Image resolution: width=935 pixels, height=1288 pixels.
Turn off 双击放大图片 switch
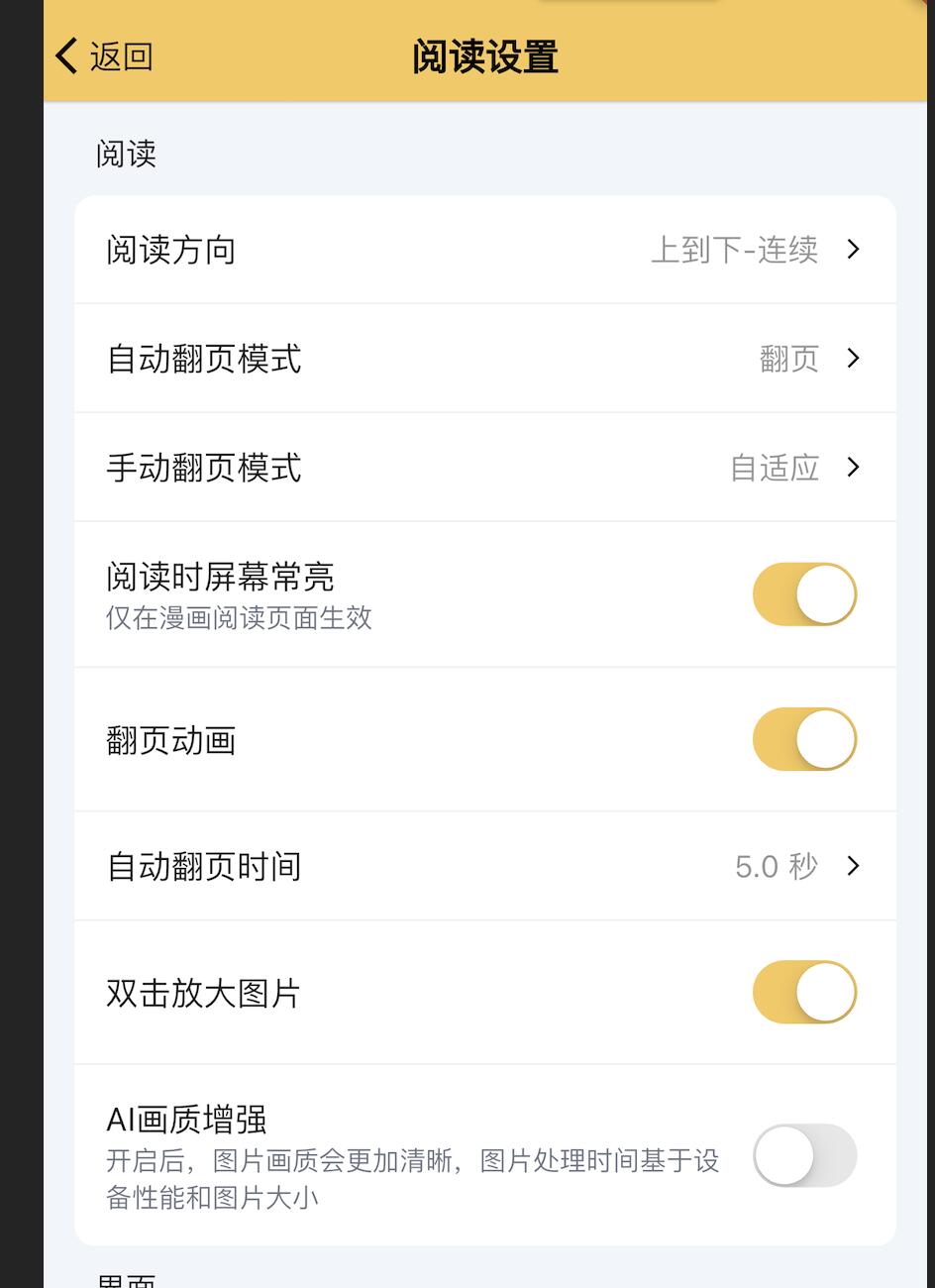tap(803, 992)
